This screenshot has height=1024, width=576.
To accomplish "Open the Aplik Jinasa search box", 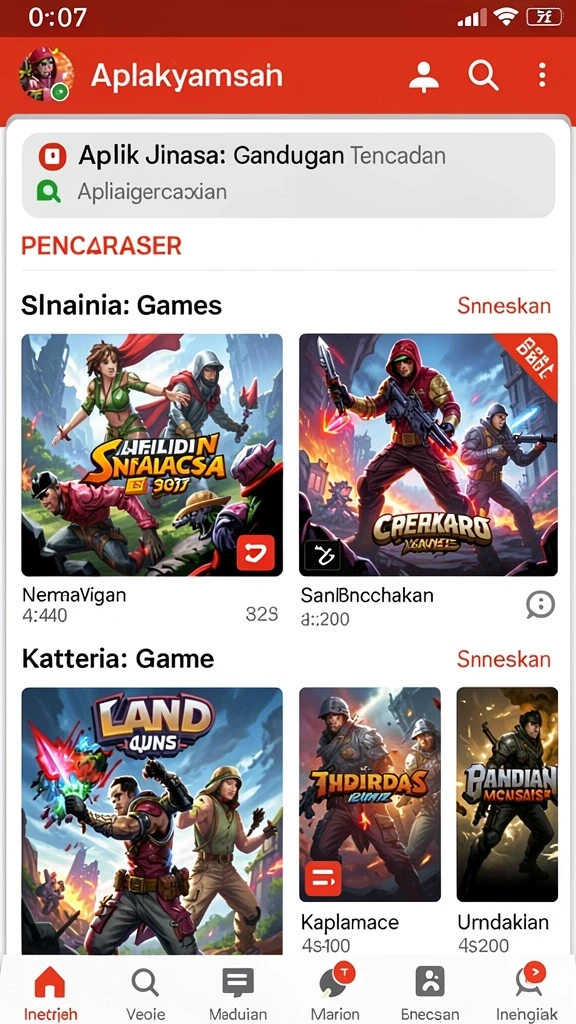I will (x=288, y=174).
